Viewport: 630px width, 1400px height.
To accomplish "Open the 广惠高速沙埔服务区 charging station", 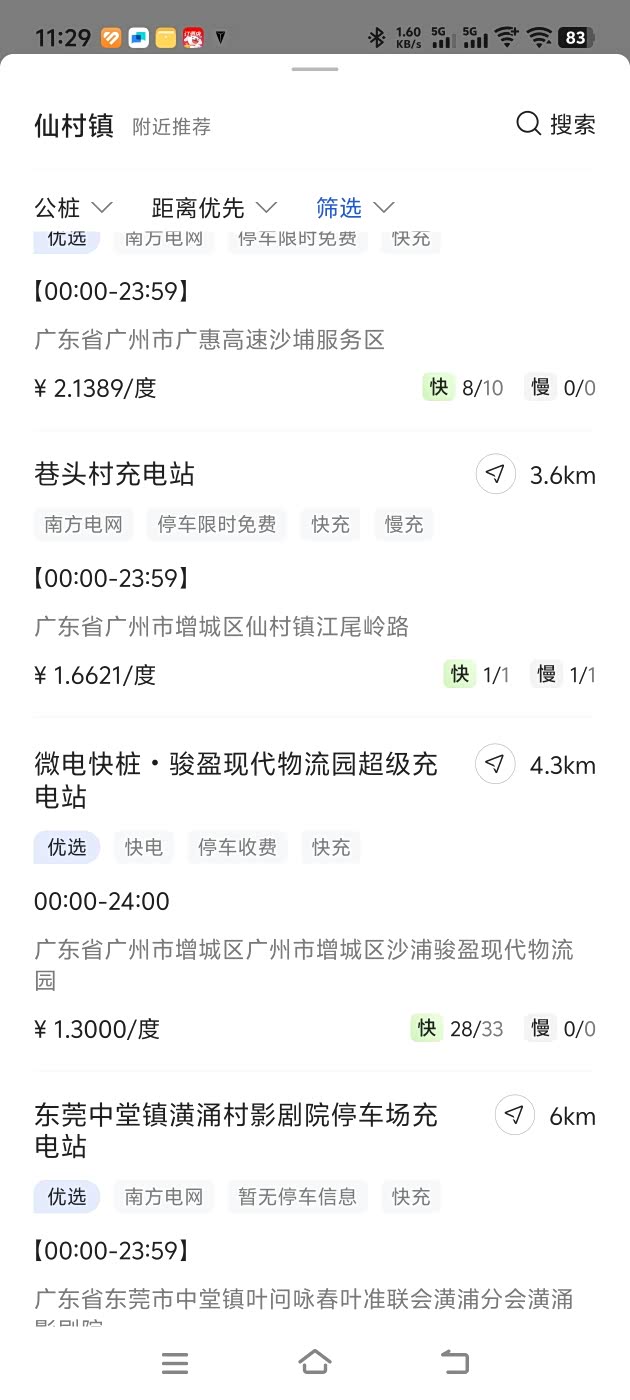I will click(210, 340).
